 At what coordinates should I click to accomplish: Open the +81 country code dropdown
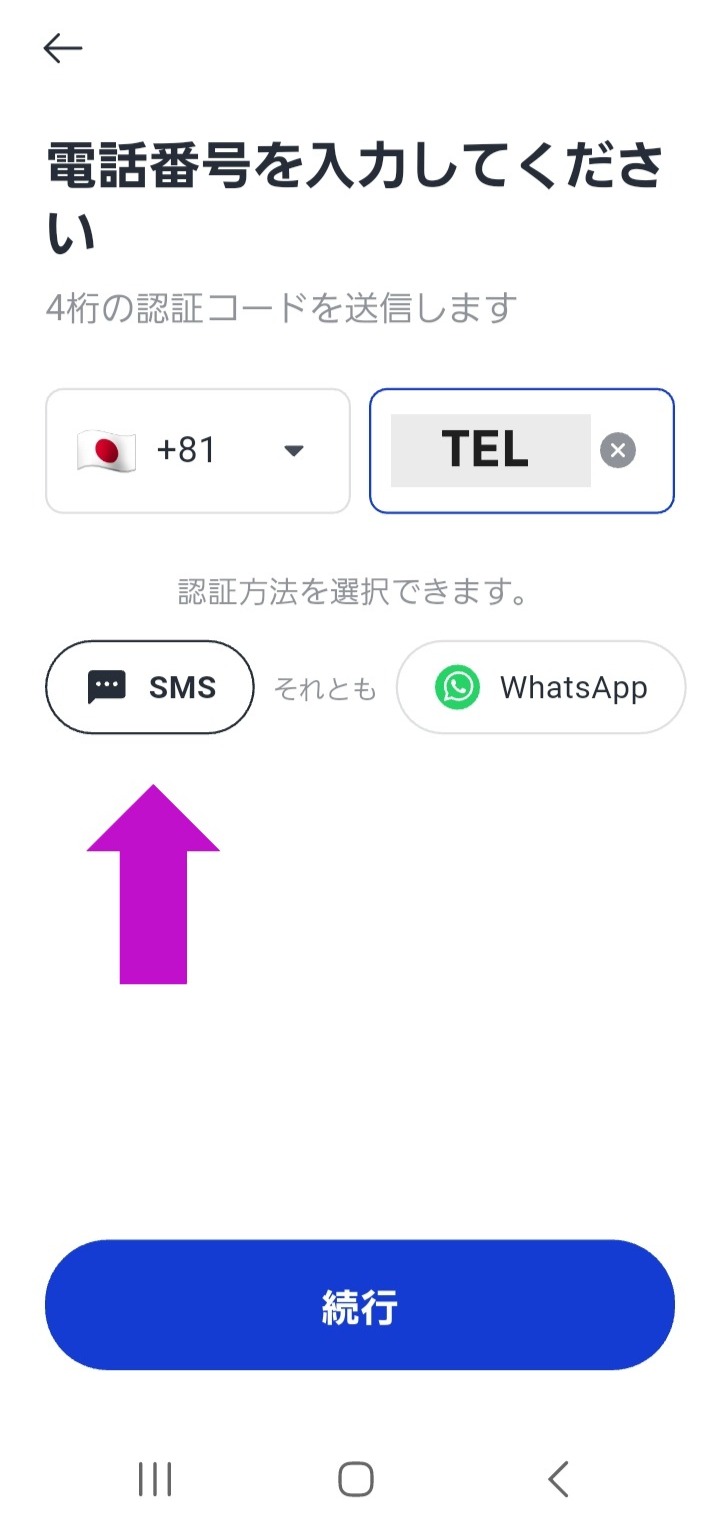(198, 451)
